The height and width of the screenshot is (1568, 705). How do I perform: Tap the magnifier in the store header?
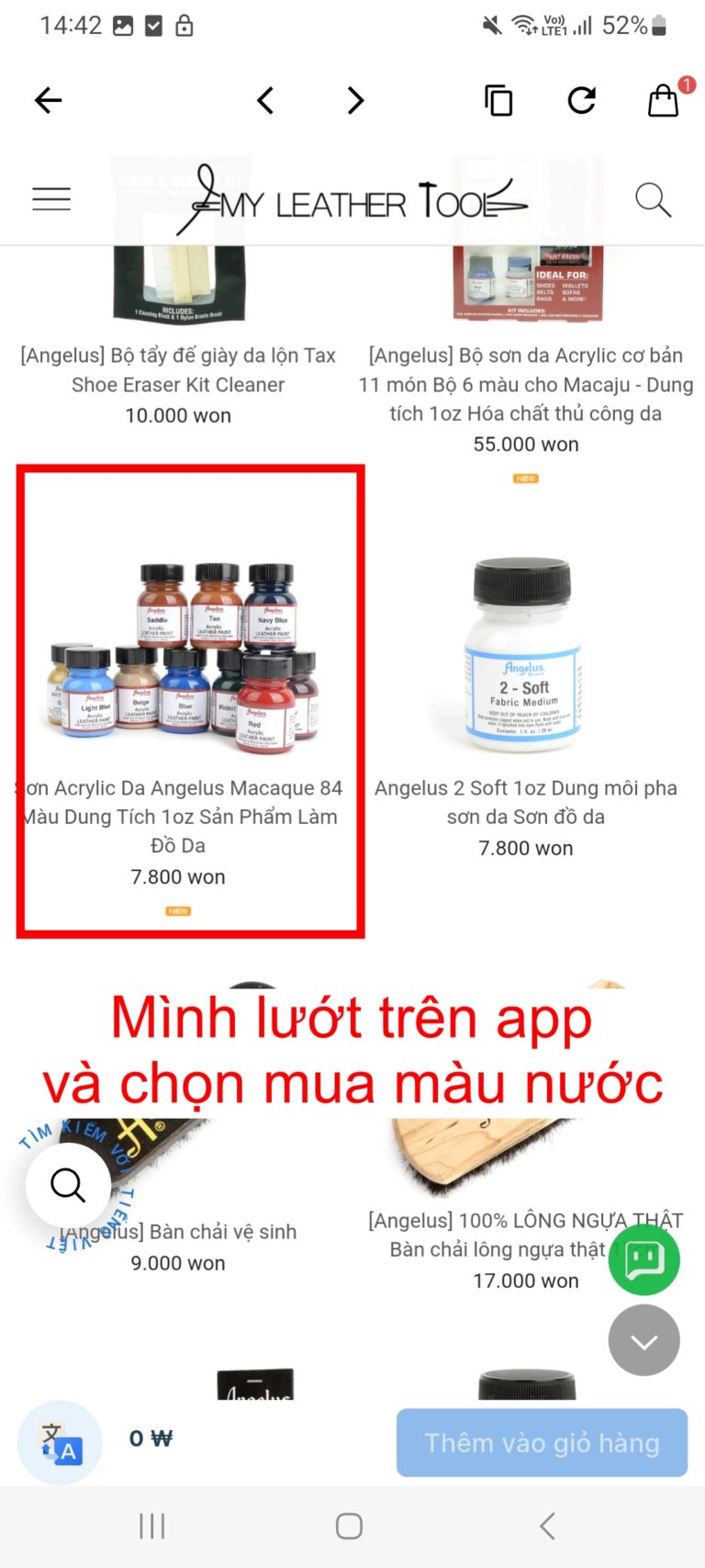tap(653, 199)
